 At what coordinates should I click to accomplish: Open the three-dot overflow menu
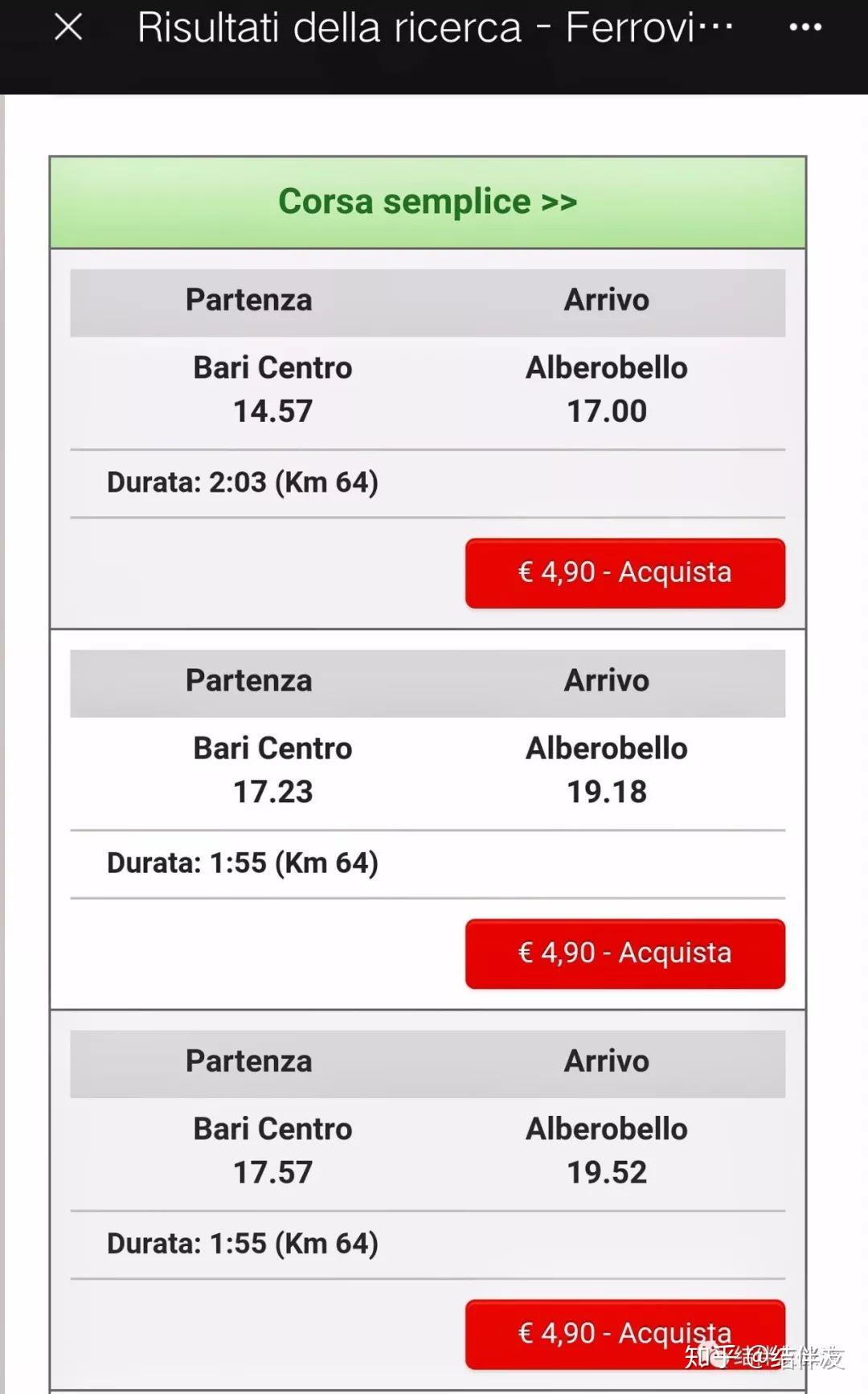(805, 27)
